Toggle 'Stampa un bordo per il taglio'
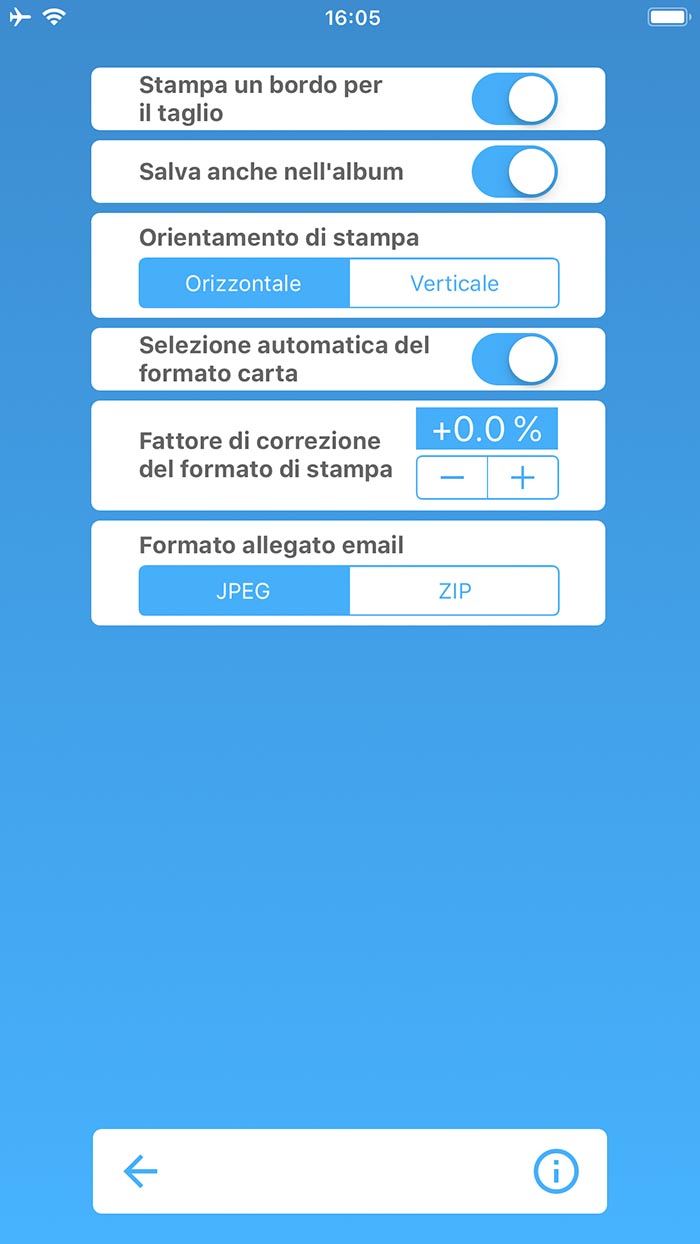Image resolution: width=700 pixels, height=1244 pixels. [515, 99]
